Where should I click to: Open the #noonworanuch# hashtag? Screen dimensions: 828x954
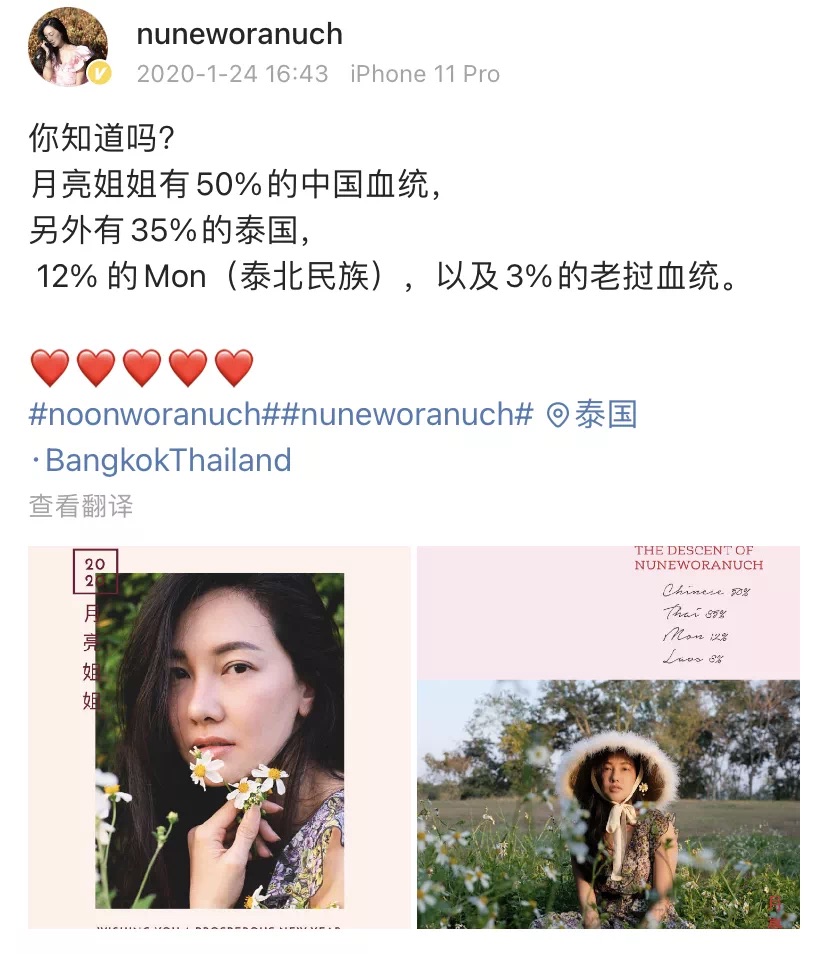coord(145,414)
